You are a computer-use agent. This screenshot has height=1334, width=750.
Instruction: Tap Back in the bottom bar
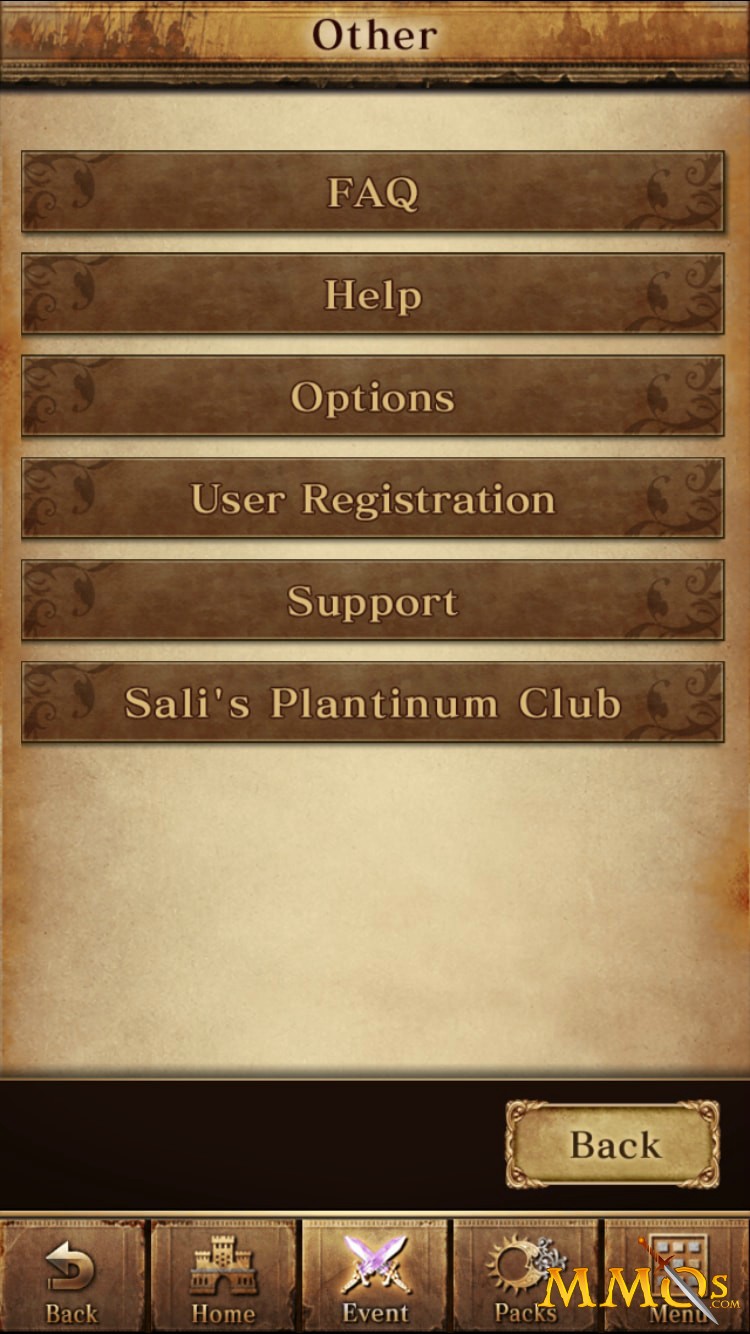[73, 1276]
